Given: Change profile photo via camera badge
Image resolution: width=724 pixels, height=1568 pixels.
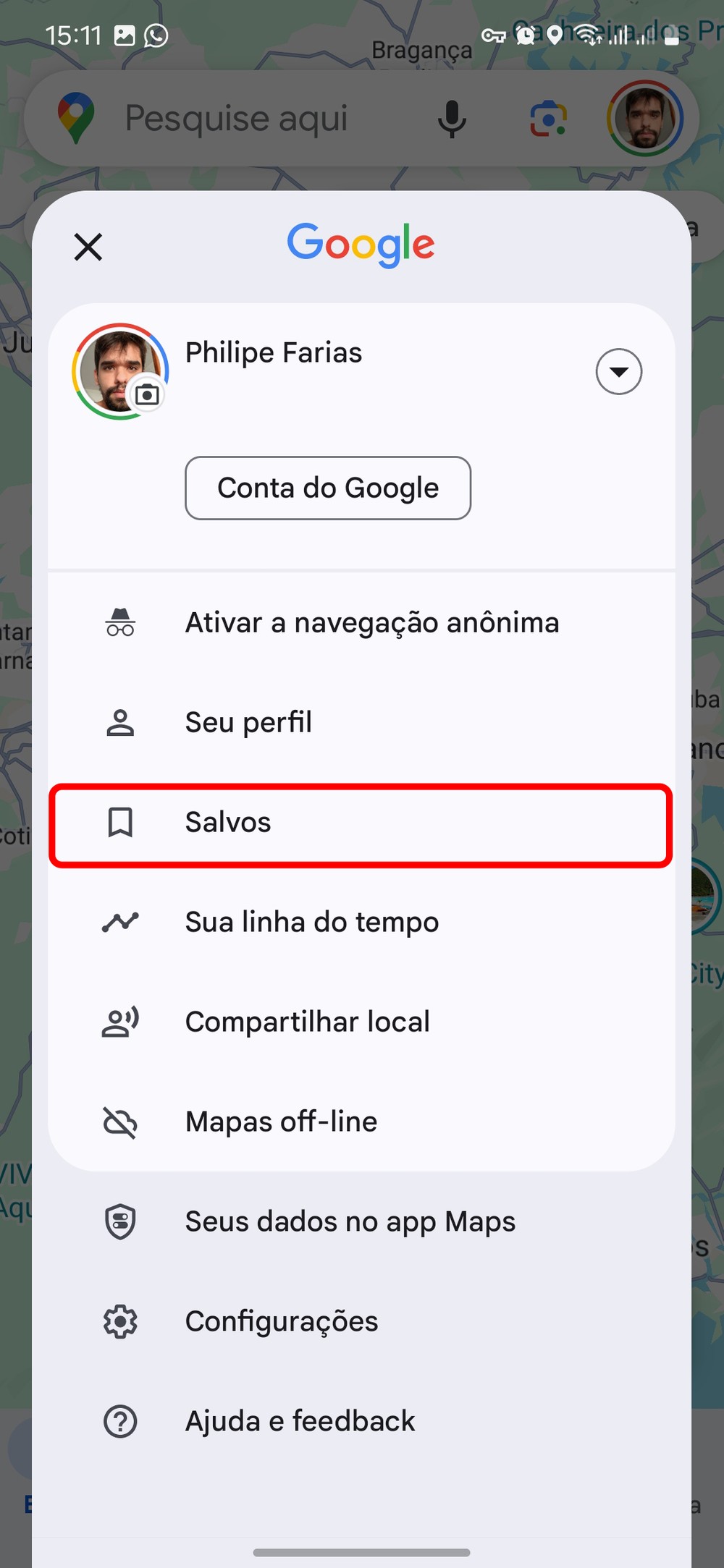Looking at the screenshot, I should pyautogui.click(x=147, y=395).
